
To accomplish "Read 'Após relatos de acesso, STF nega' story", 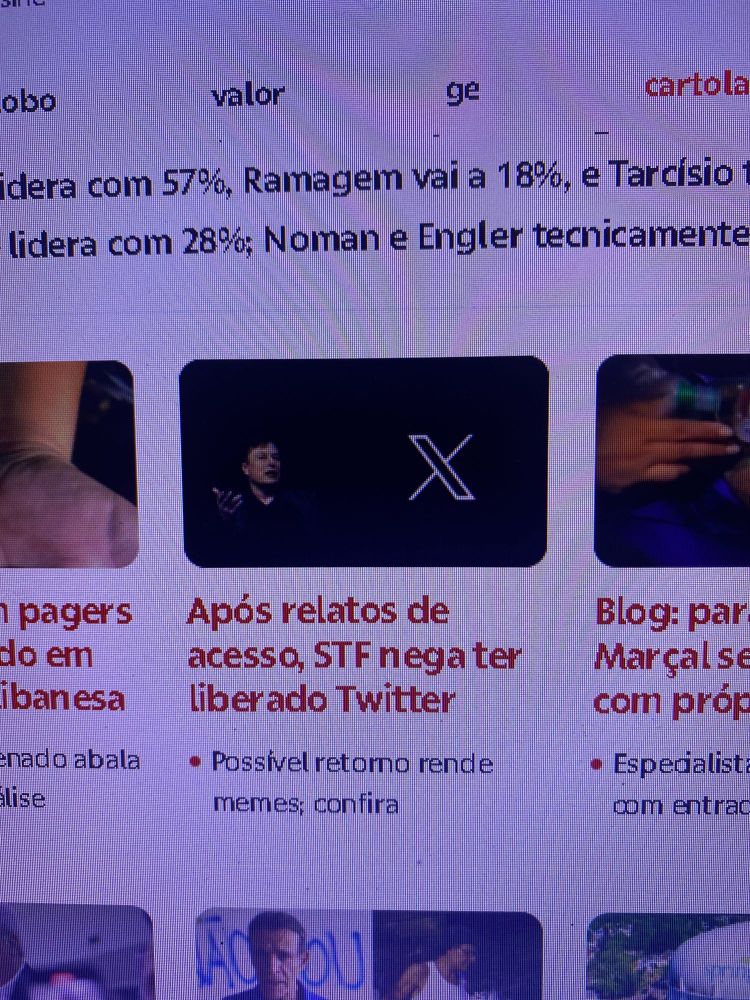I will [355, 656].
